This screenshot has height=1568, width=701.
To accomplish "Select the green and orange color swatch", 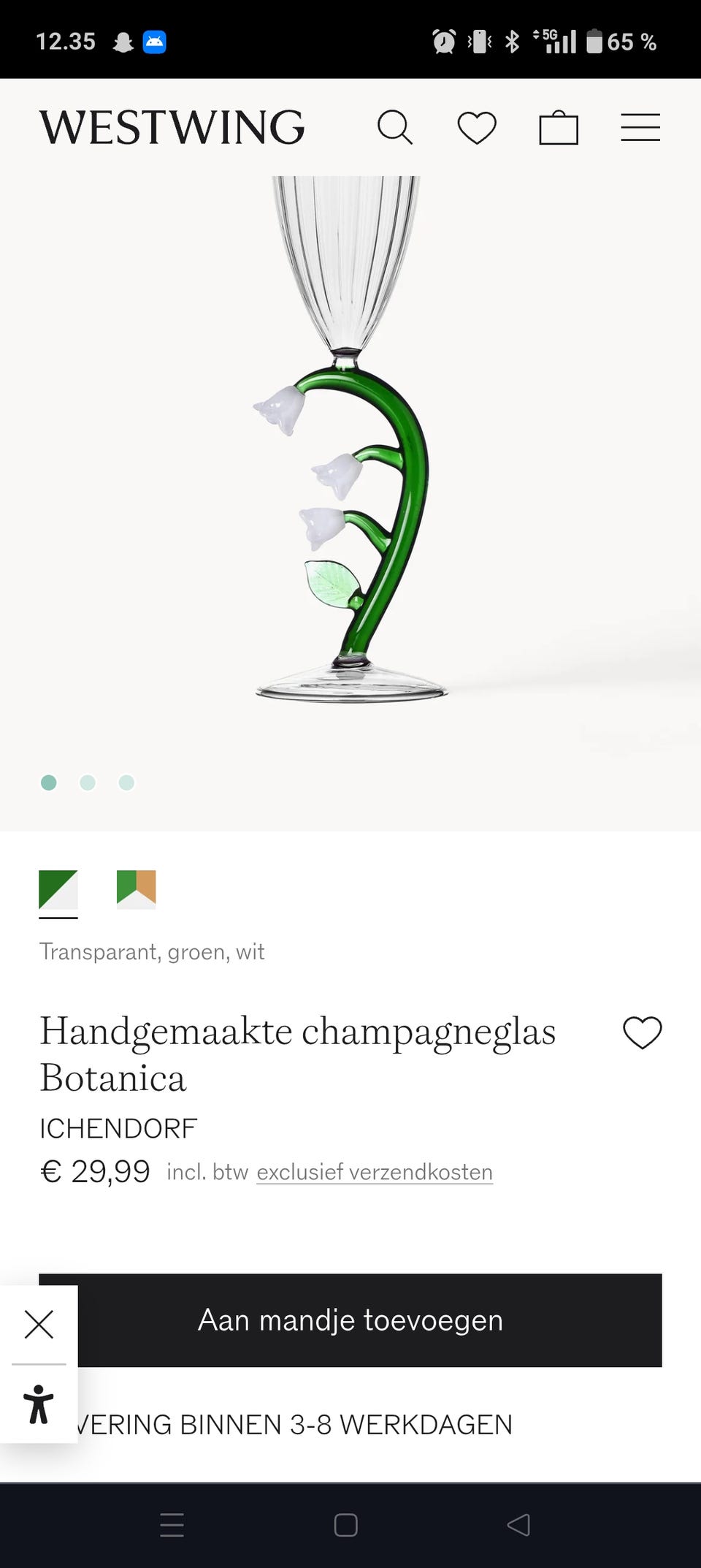I will pyautogui.click(x=137, y=889).
